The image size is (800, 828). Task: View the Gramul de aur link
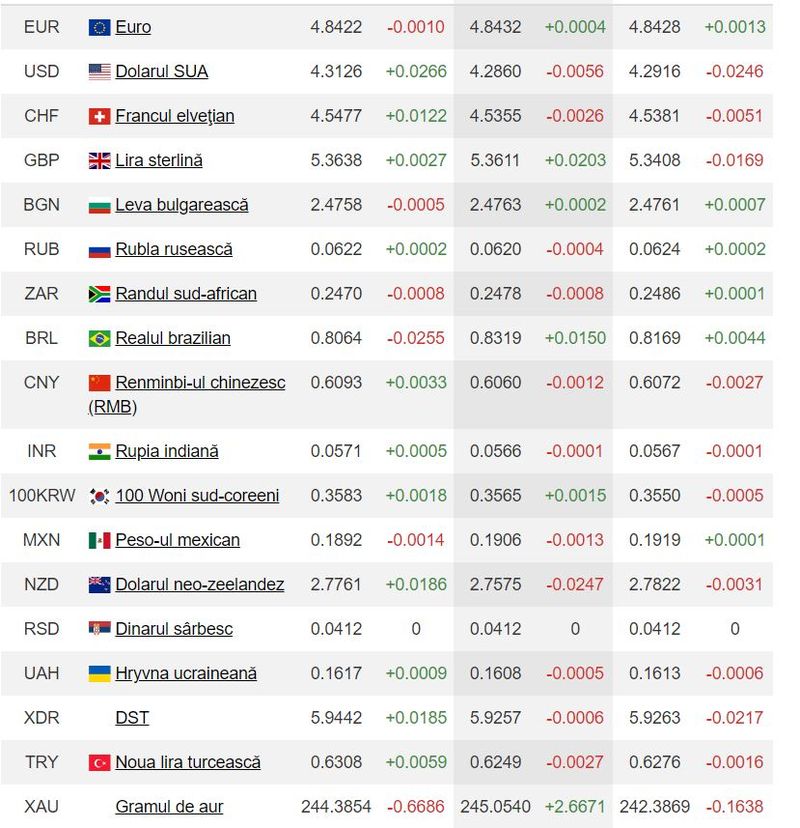tap(169, 807)
